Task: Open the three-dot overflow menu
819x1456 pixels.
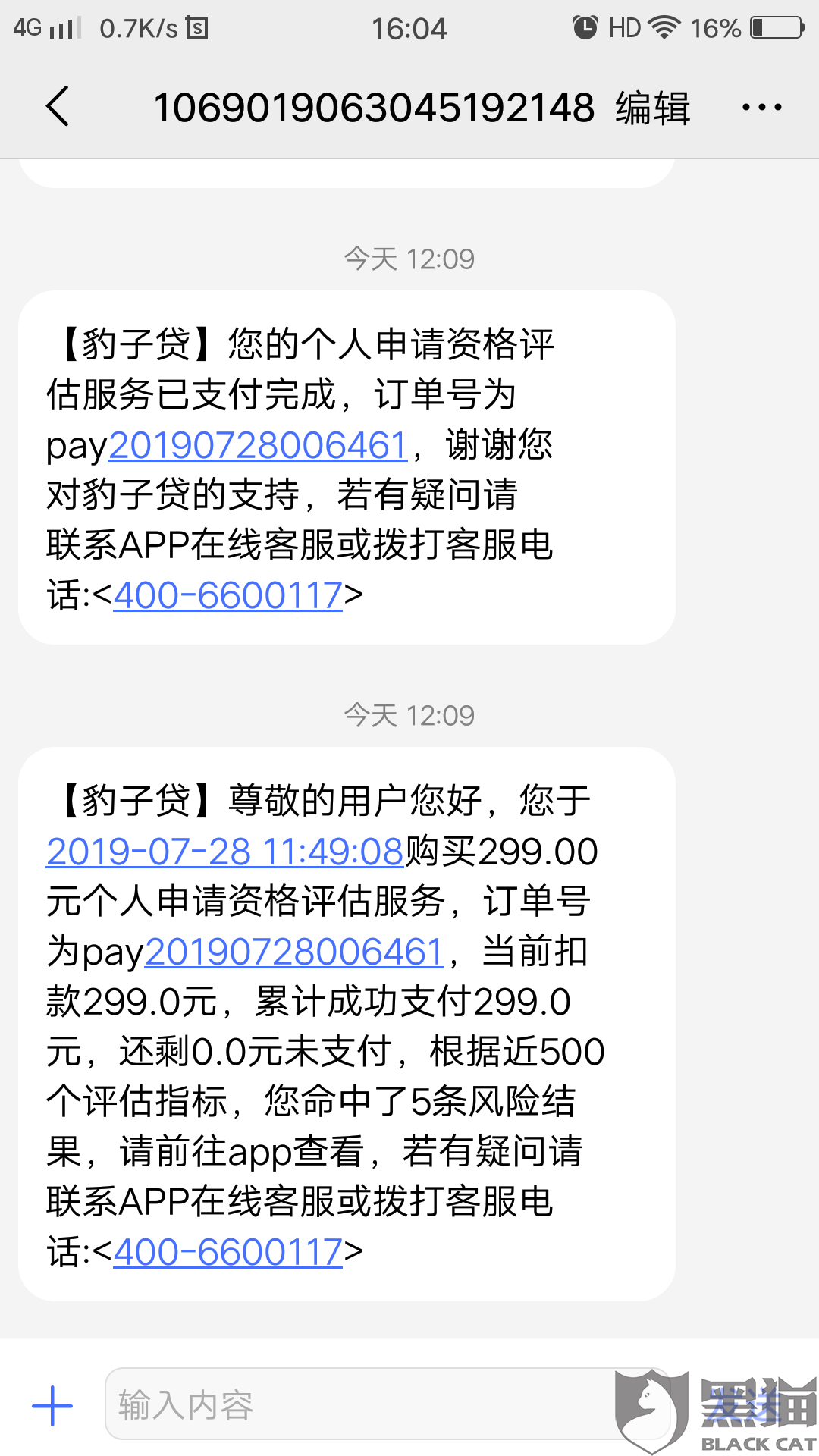Action: pyautogui.click(x=761, y=108)
